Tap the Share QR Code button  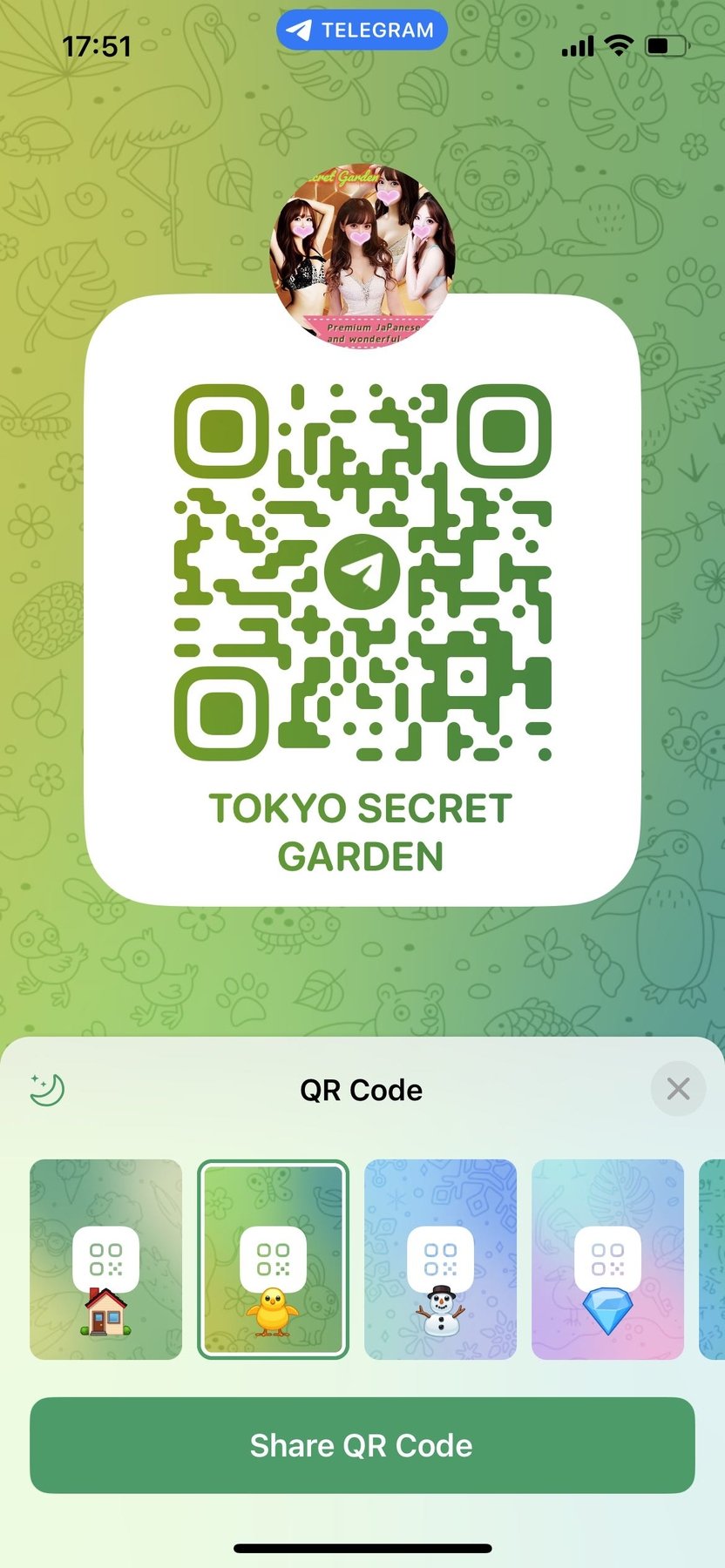362,1445
